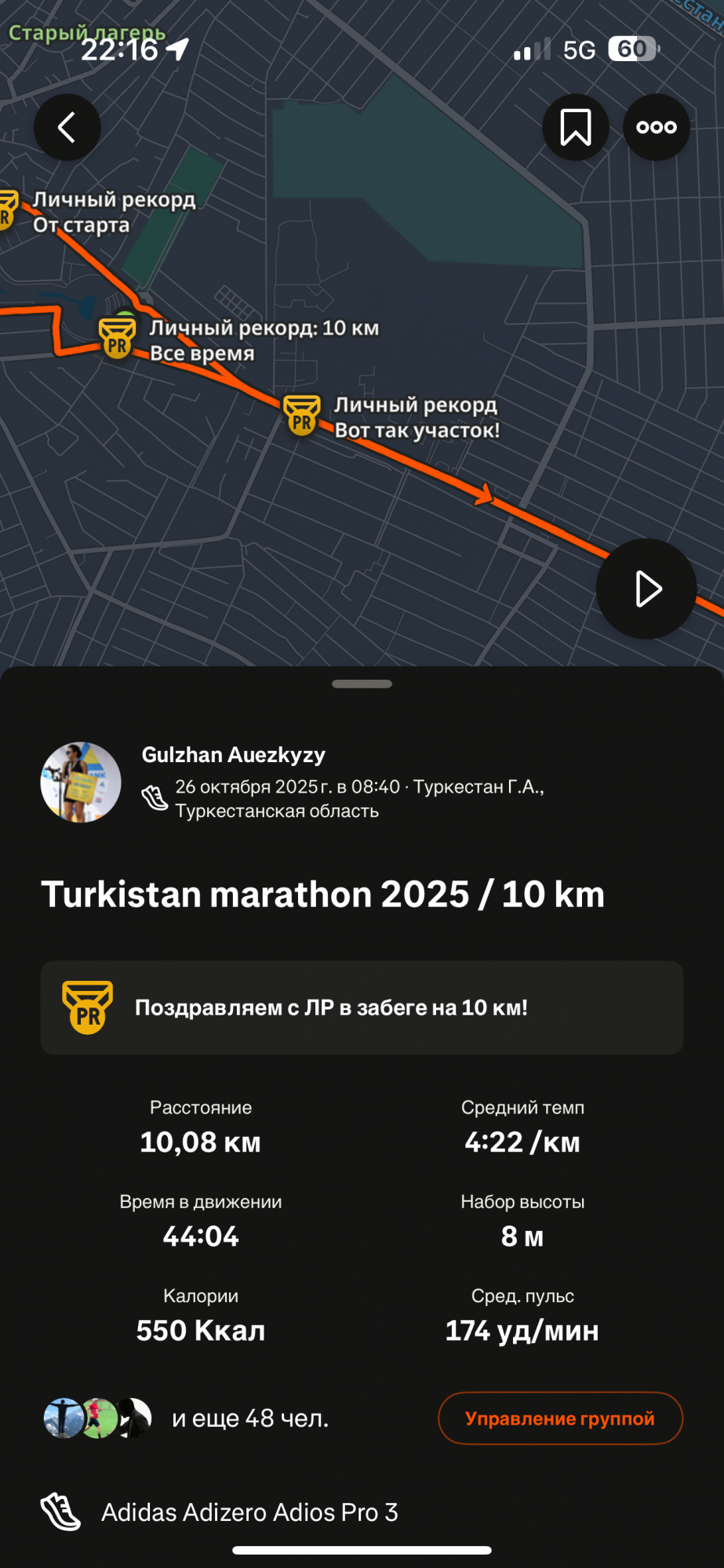
Task: Go back using the arrow button
Action: [x=67, y=128]
